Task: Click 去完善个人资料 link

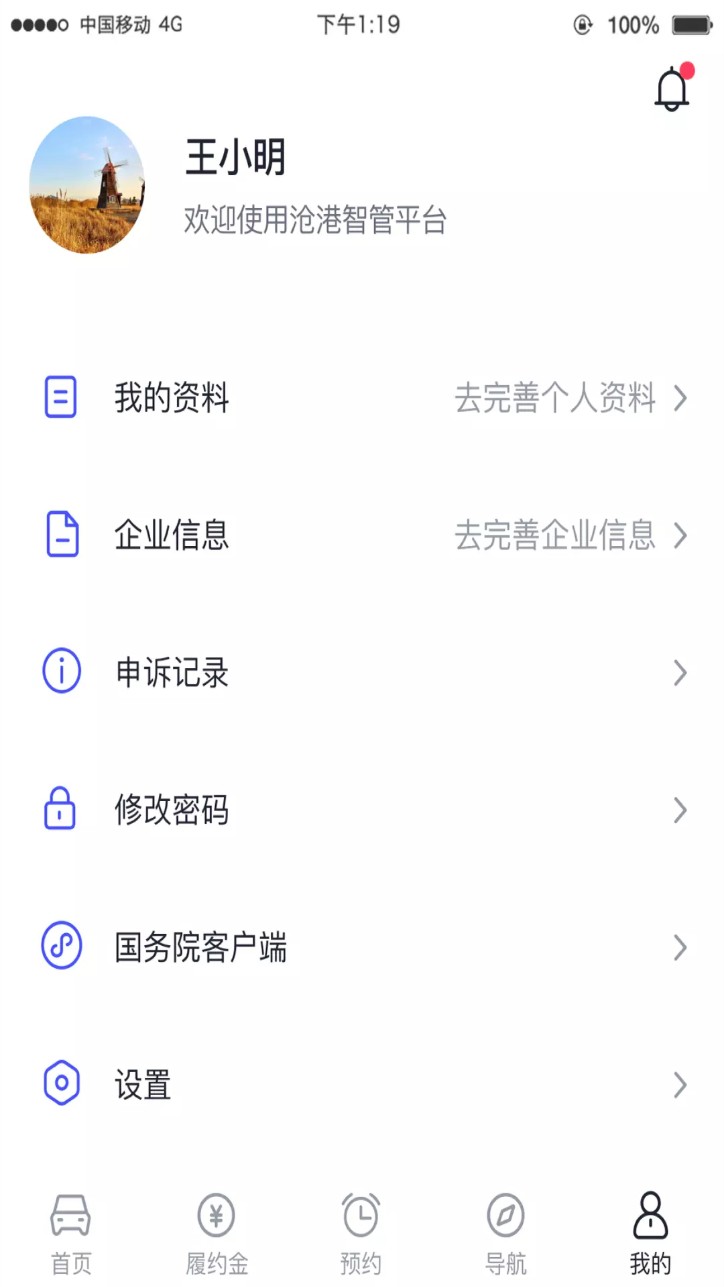Action: coord(555,397)
